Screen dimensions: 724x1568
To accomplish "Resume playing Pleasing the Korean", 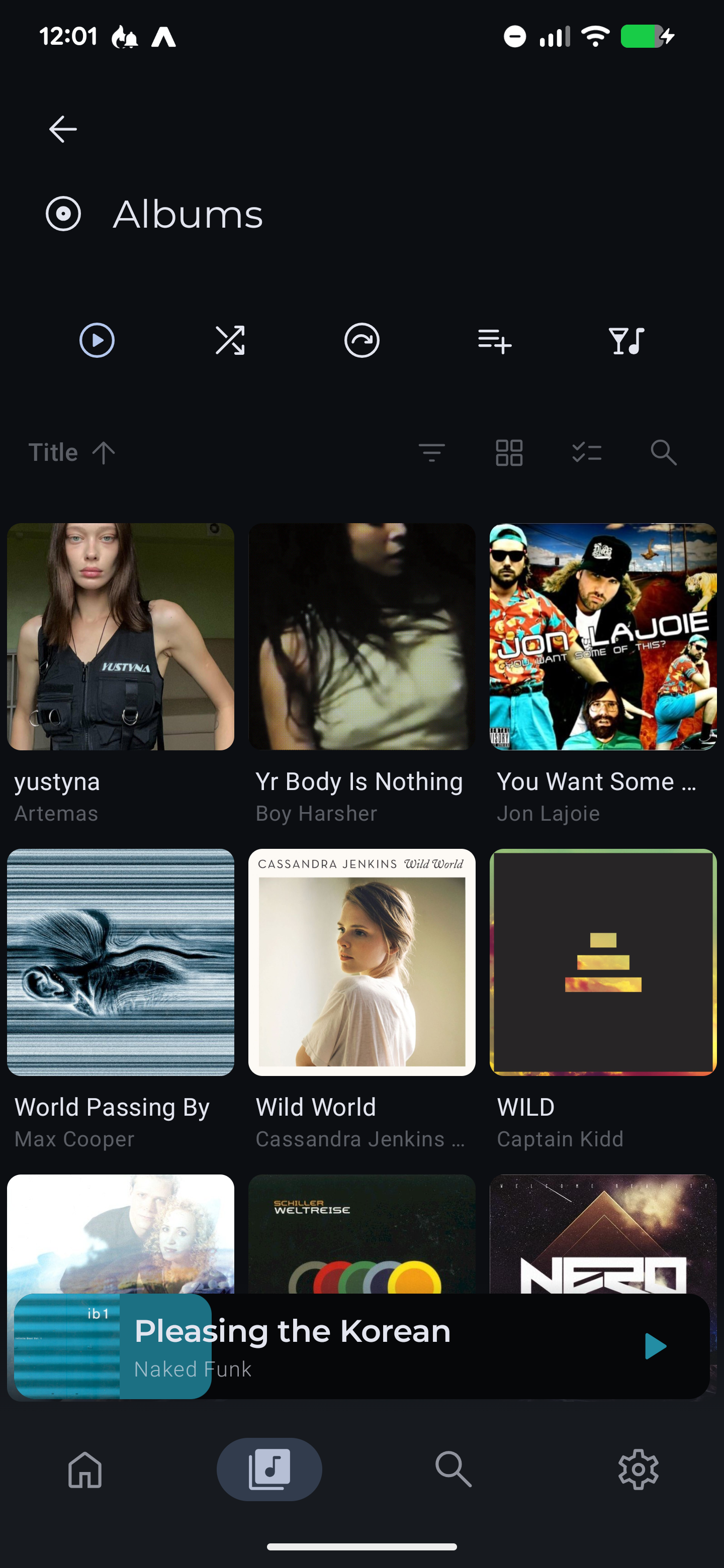I will (x=655, y=1346).
